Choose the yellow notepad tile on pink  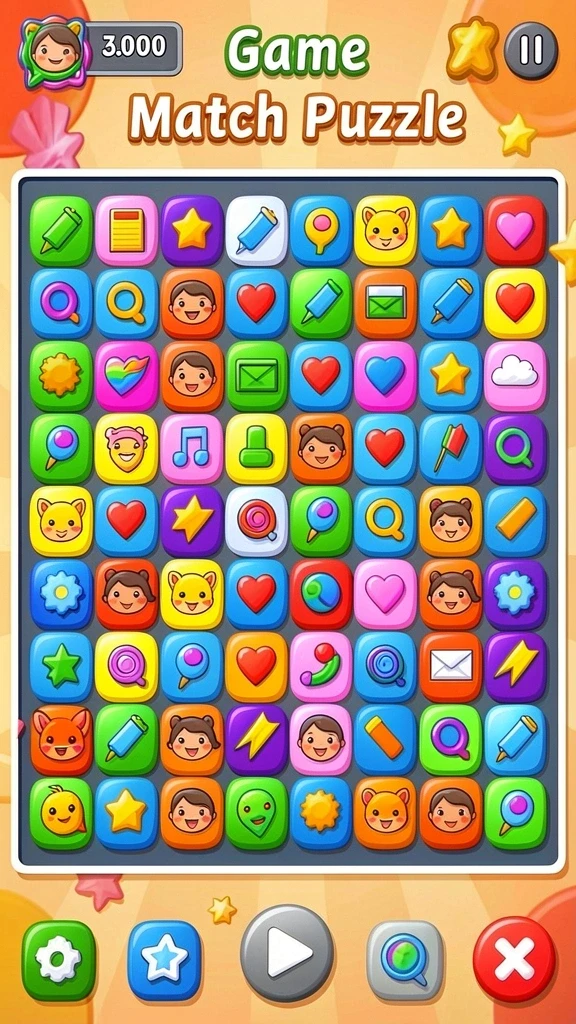point(127,231)
